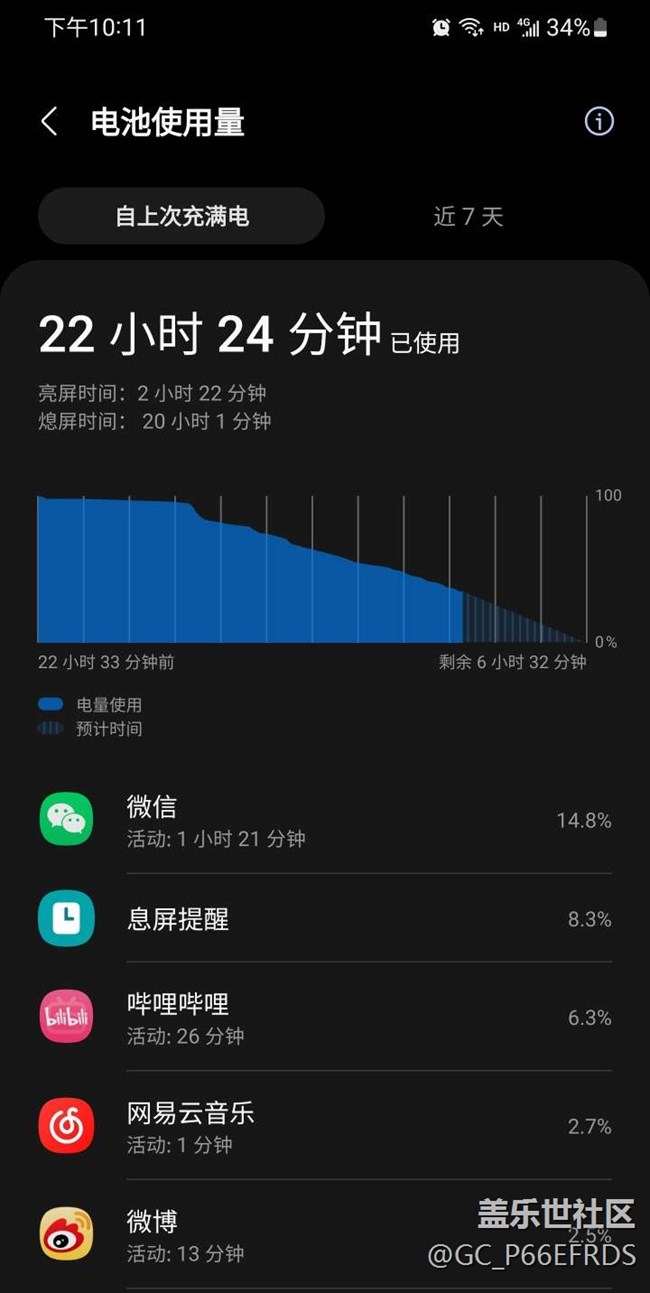
Task: View 哔哩哔哩 battery usage details
Action: [x=324, y=1018]
